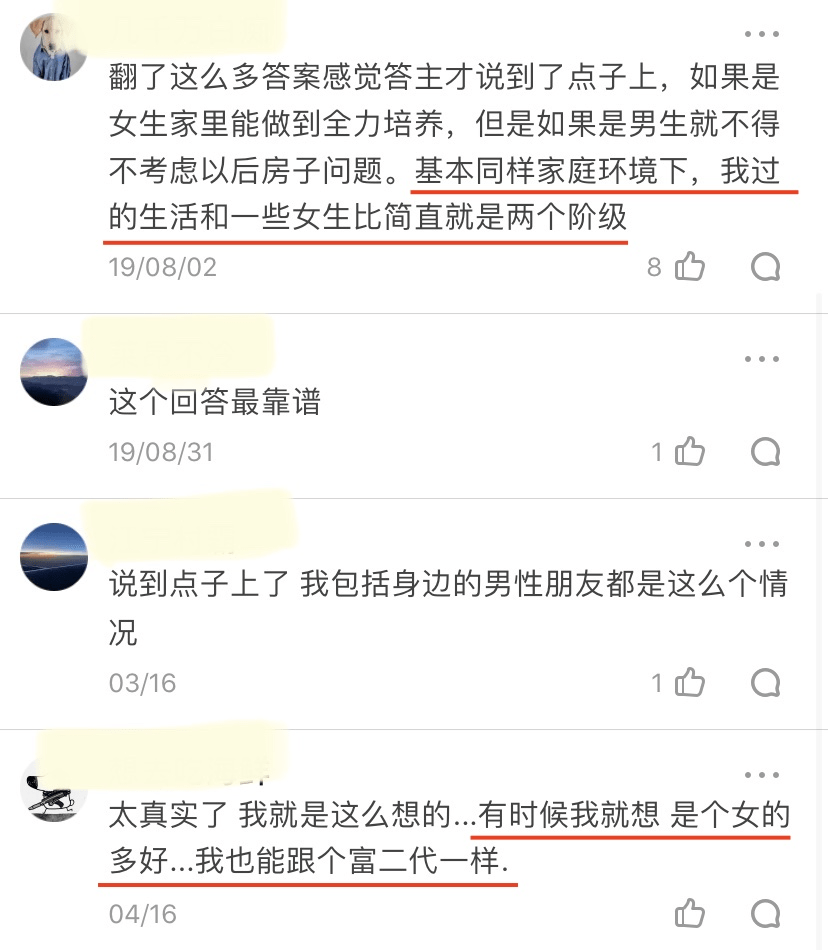Reply to the comment saying 这个回答最靠谱
Viewport: 828px width, 950px height.
point(765,452)
